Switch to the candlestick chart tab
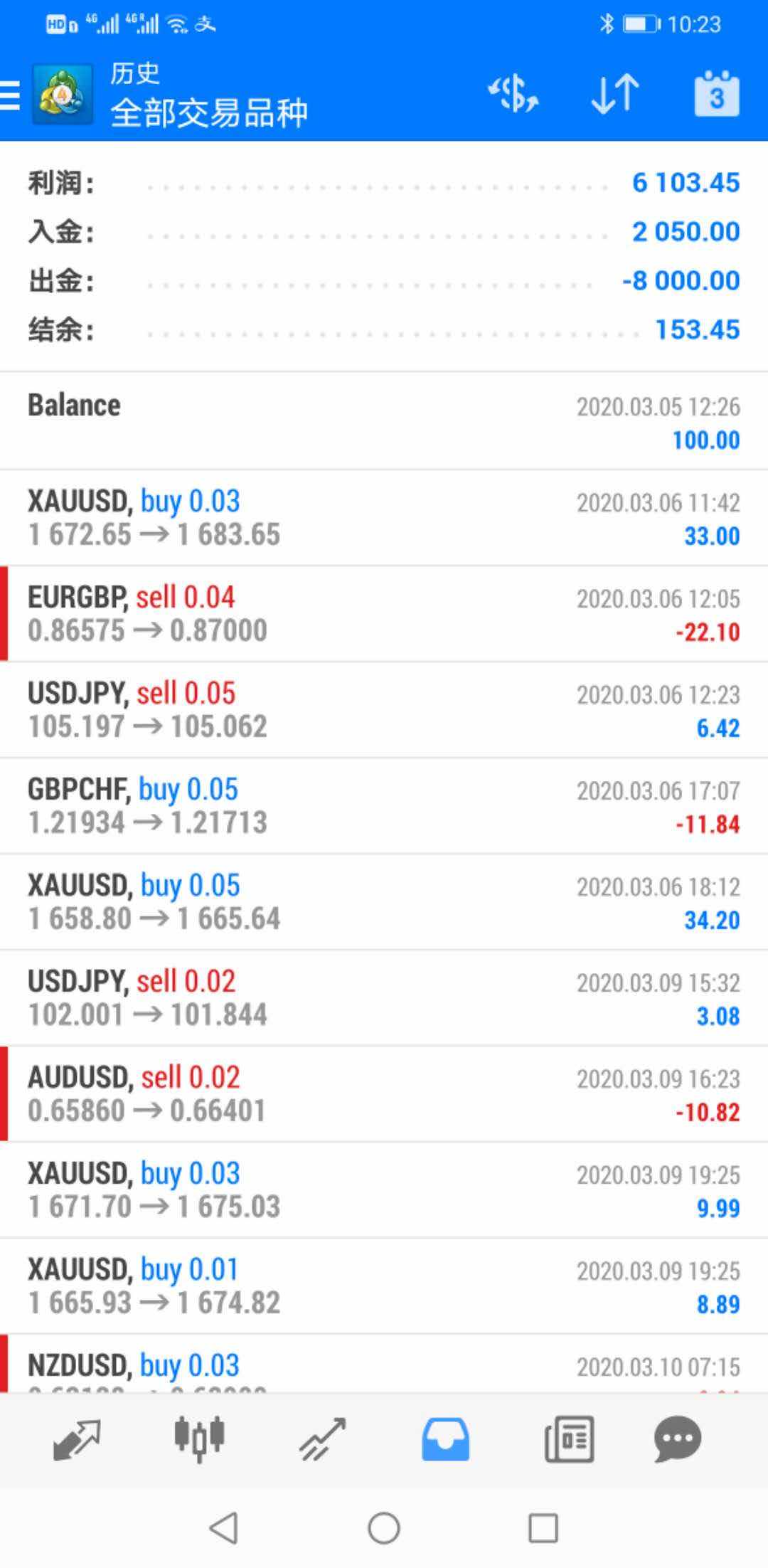This screenshot has height=1568, width=768. point(200,1439)
